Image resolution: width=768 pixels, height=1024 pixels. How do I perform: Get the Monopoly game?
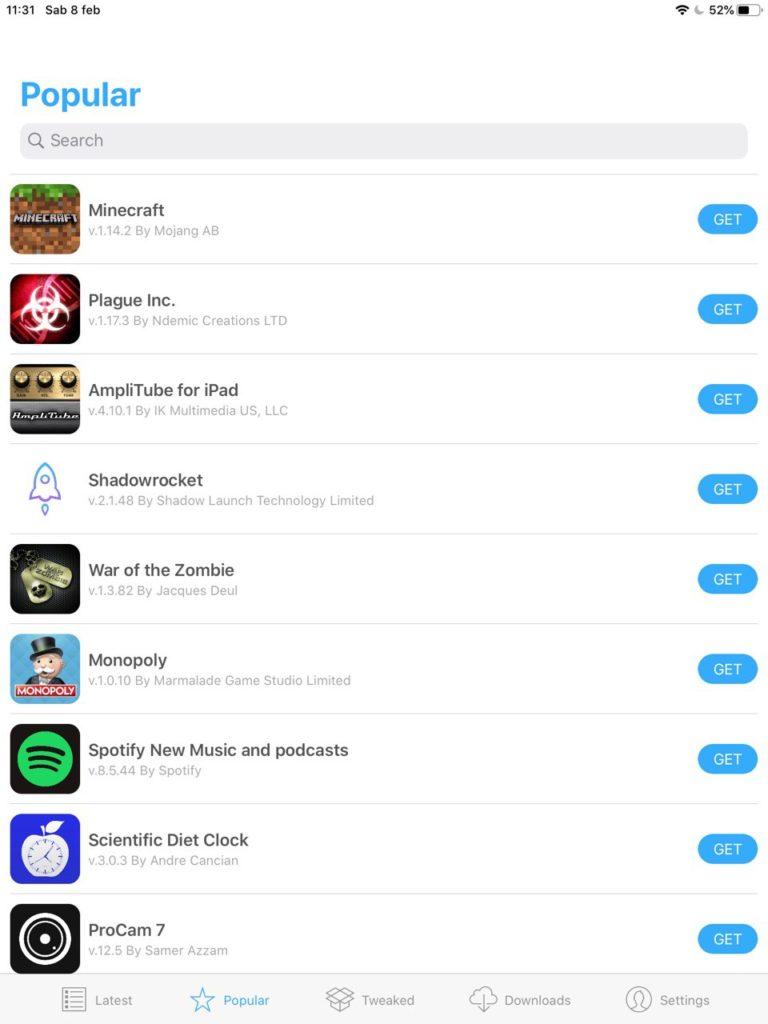pyautogui.click(x=727, y=669)
